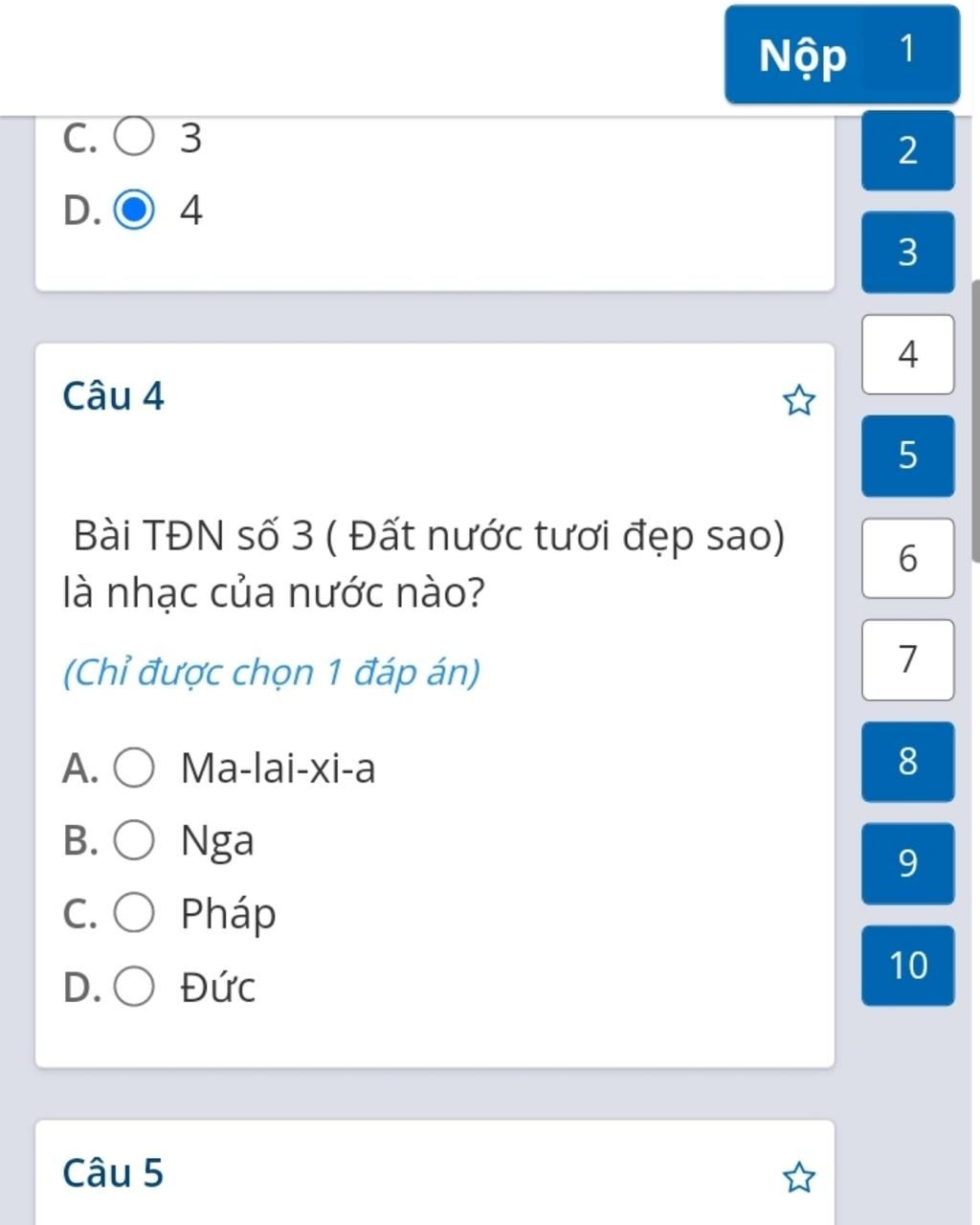
Task: Navigate to question 8
Action: [x=907, y=762]
